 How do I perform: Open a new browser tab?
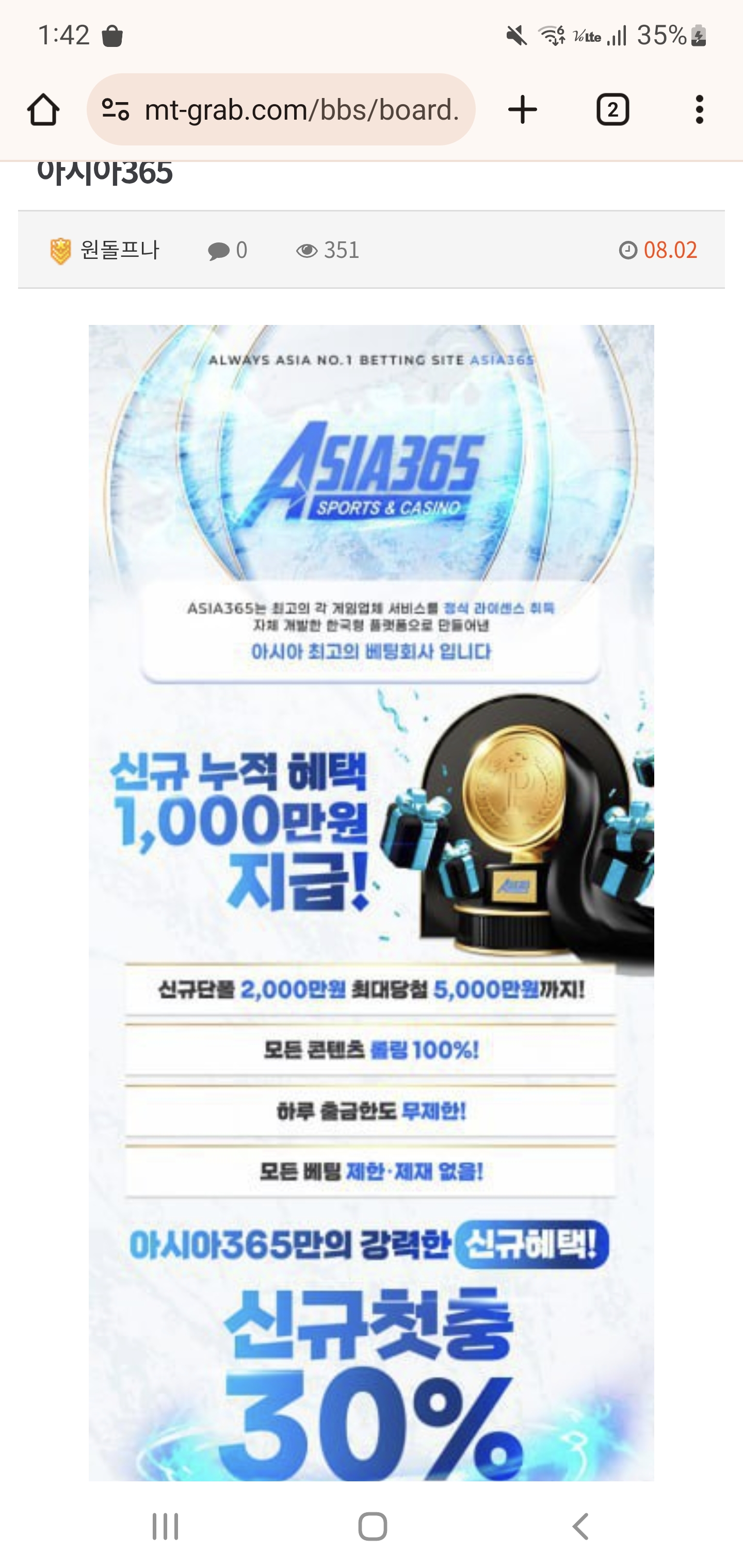[x=522, y=110]
